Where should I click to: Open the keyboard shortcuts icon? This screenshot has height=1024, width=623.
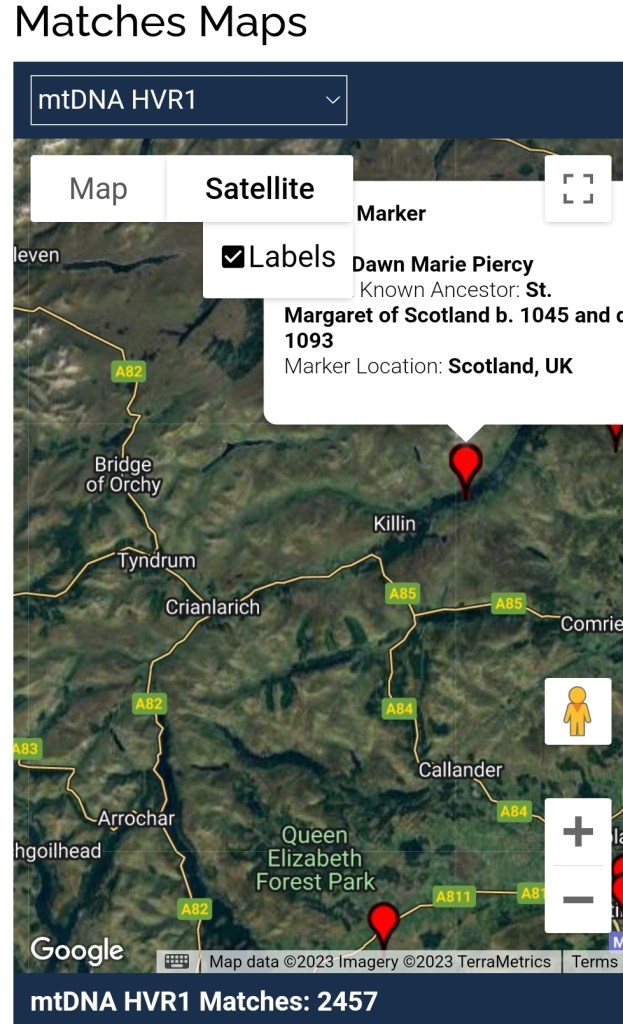176,961
